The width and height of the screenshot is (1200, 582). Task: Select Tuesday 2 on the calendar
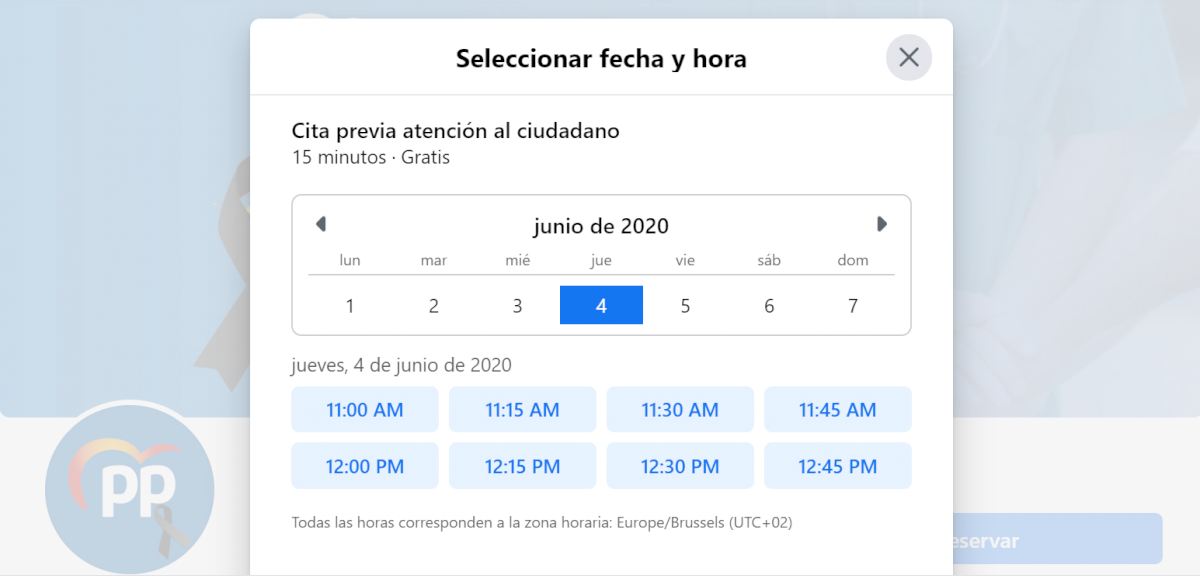pyautogui.click(x=434, y=306)
